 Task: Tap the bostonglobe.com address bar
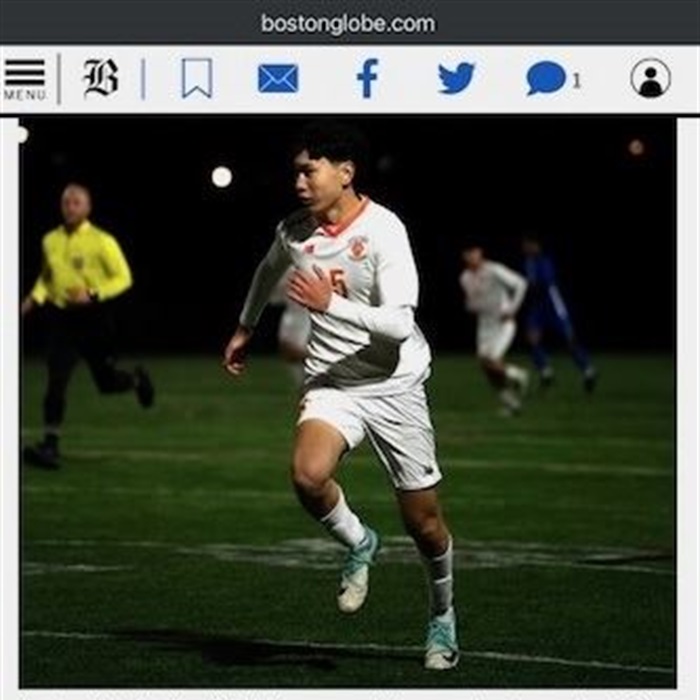pyautogui.click(x=348, y=23)
